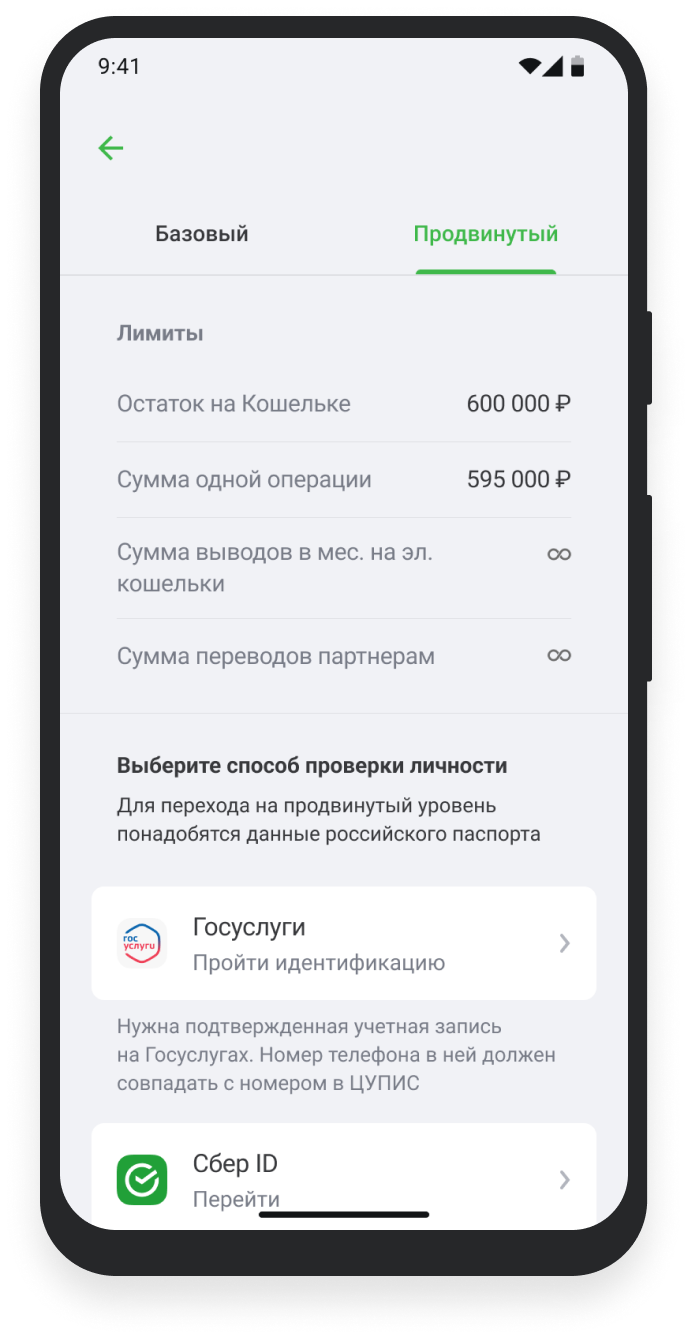Switch to the Базовый tab
The height and width of the screenshot is (1340, 692).
202,235
